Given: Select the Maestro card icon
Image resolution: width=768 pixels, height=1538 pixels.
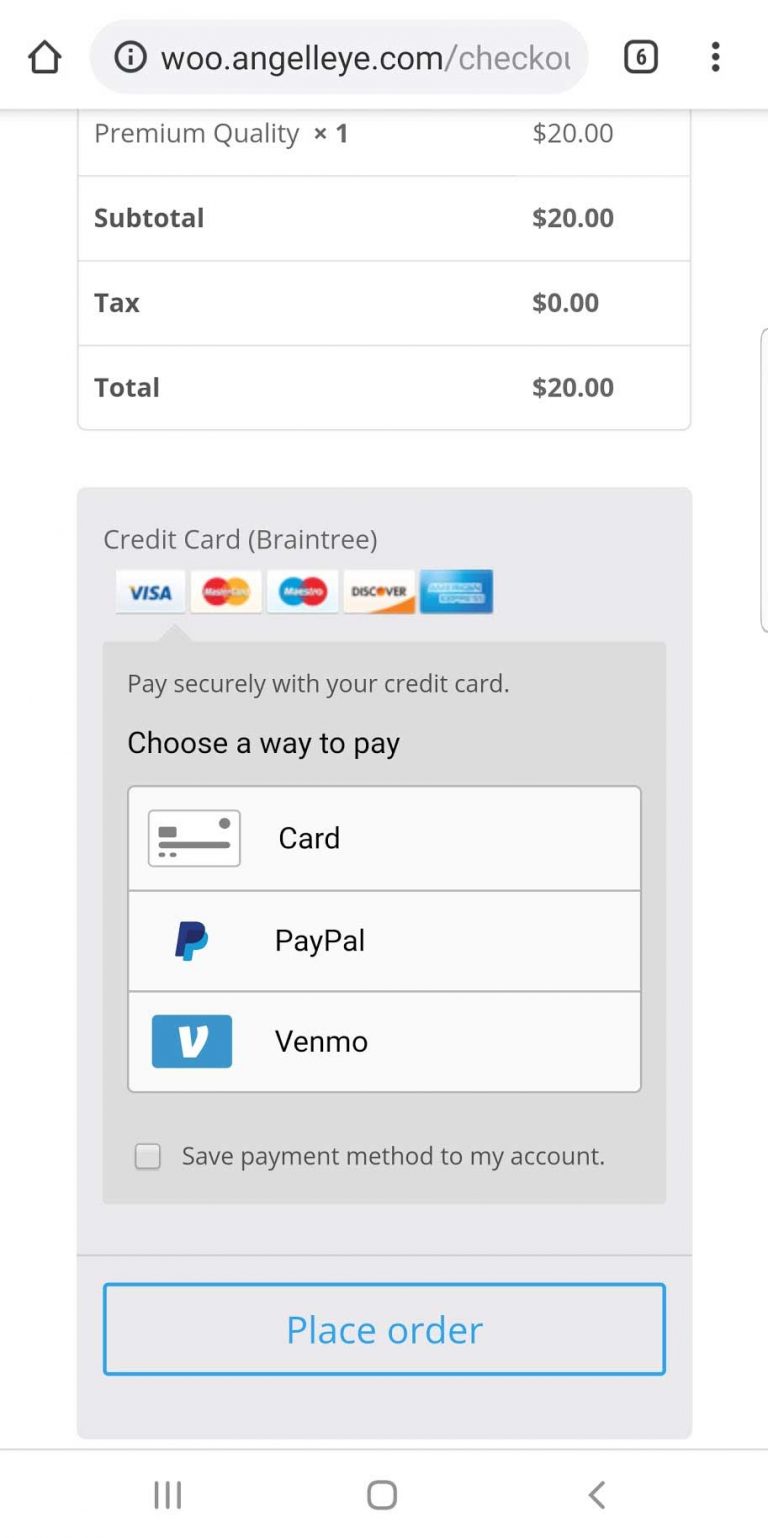Looking at the screenshot, I should (x=302, y=591).
